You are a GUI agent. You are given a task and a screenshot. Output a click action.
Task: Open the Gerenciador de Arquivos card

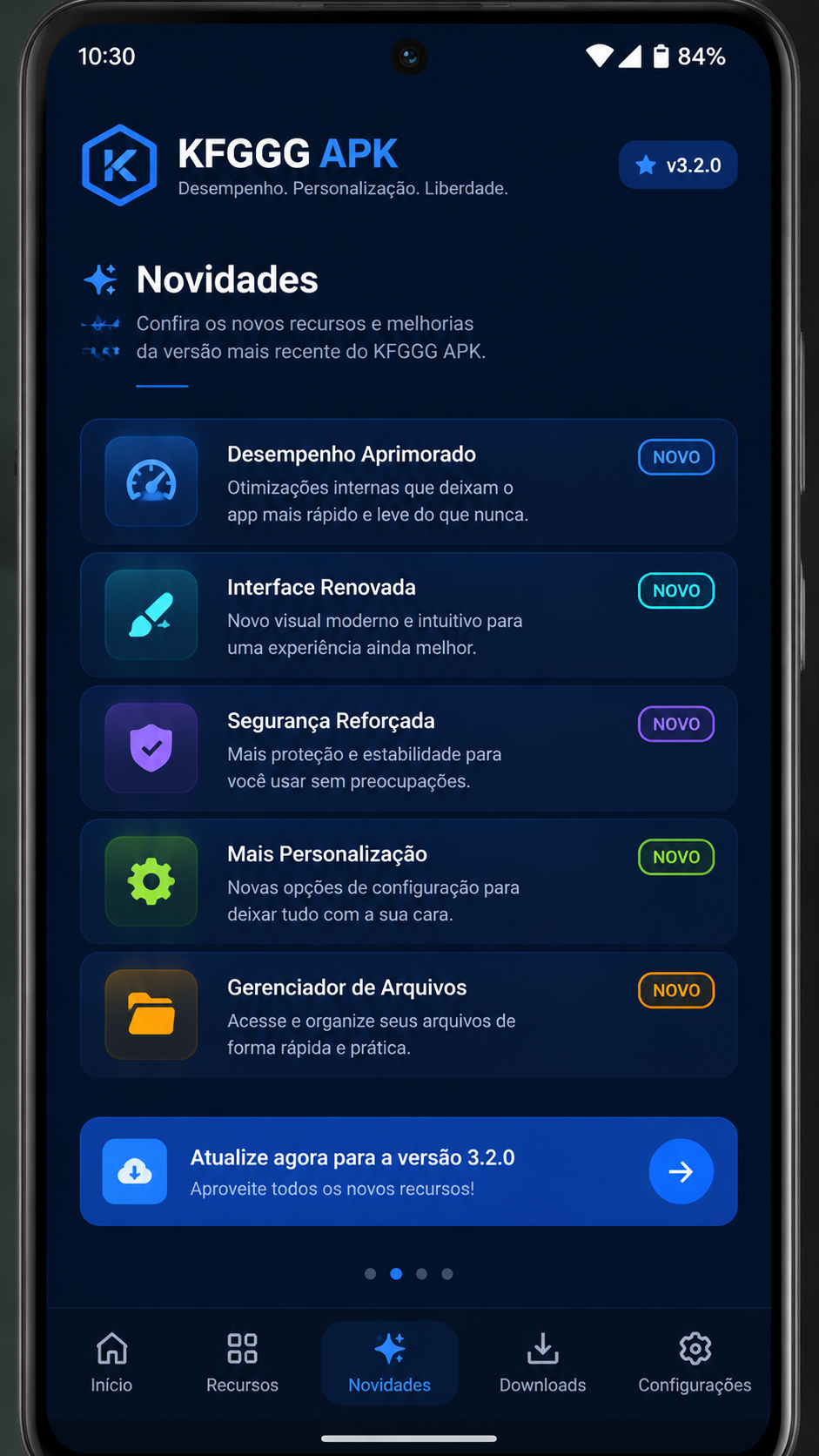tap(408, 1014)
